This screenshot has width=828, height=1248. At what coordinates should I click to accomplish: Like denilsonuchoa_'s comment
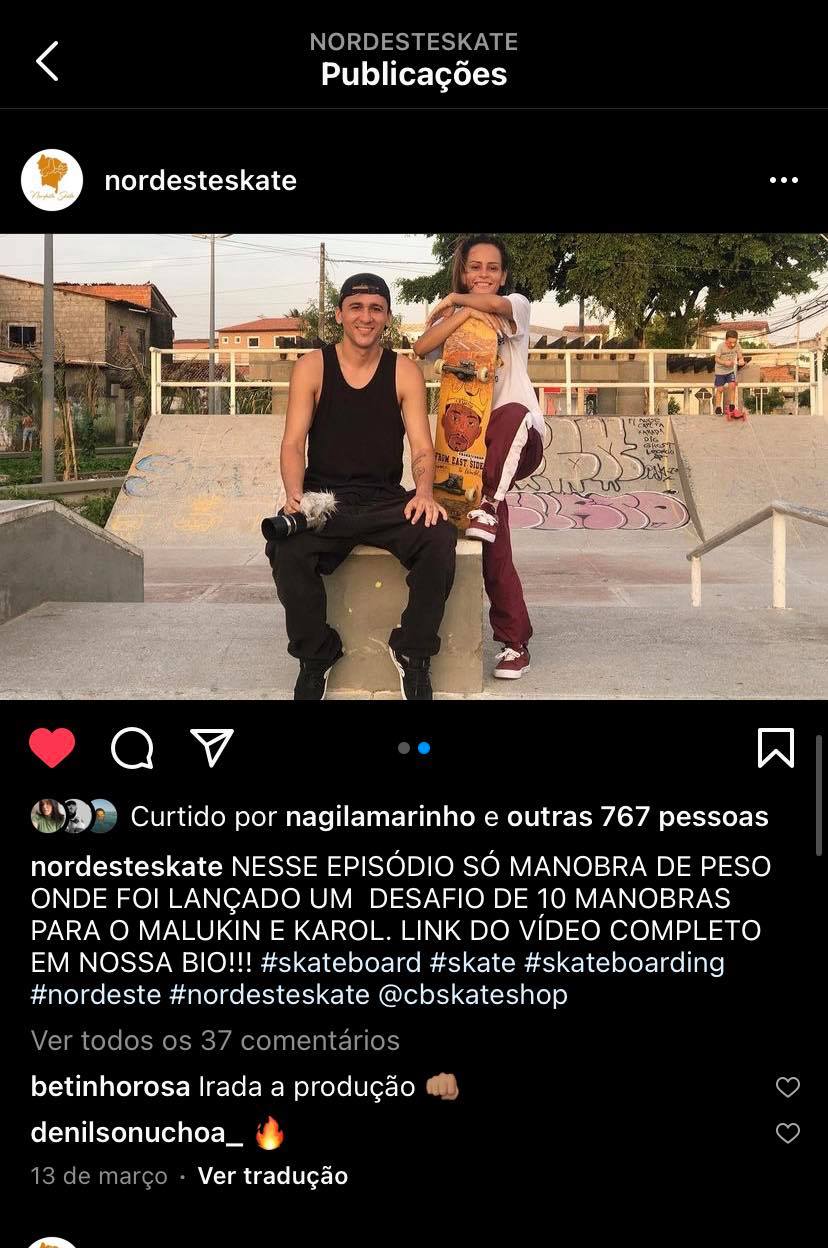pyautogui.click(x=788, y=1133)
